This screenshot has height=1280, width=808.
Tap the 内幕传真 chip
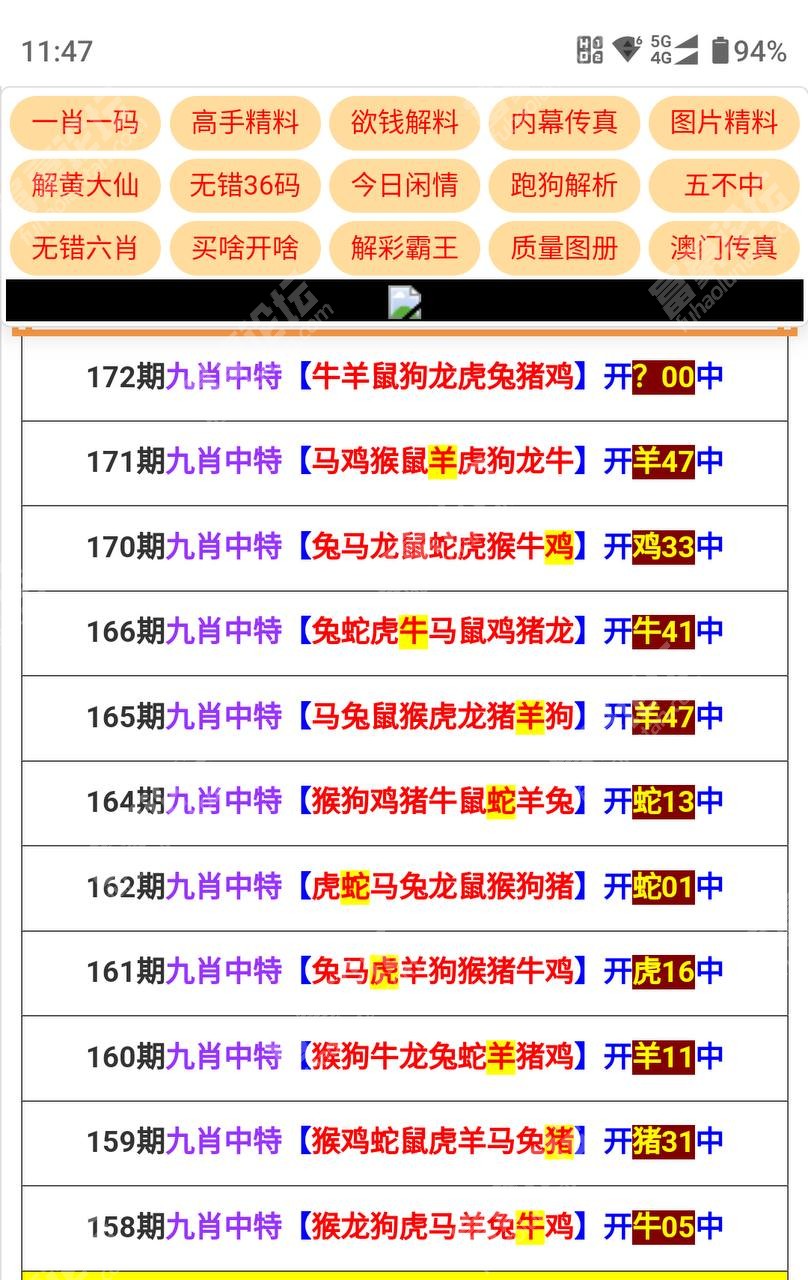click(564, 123)
